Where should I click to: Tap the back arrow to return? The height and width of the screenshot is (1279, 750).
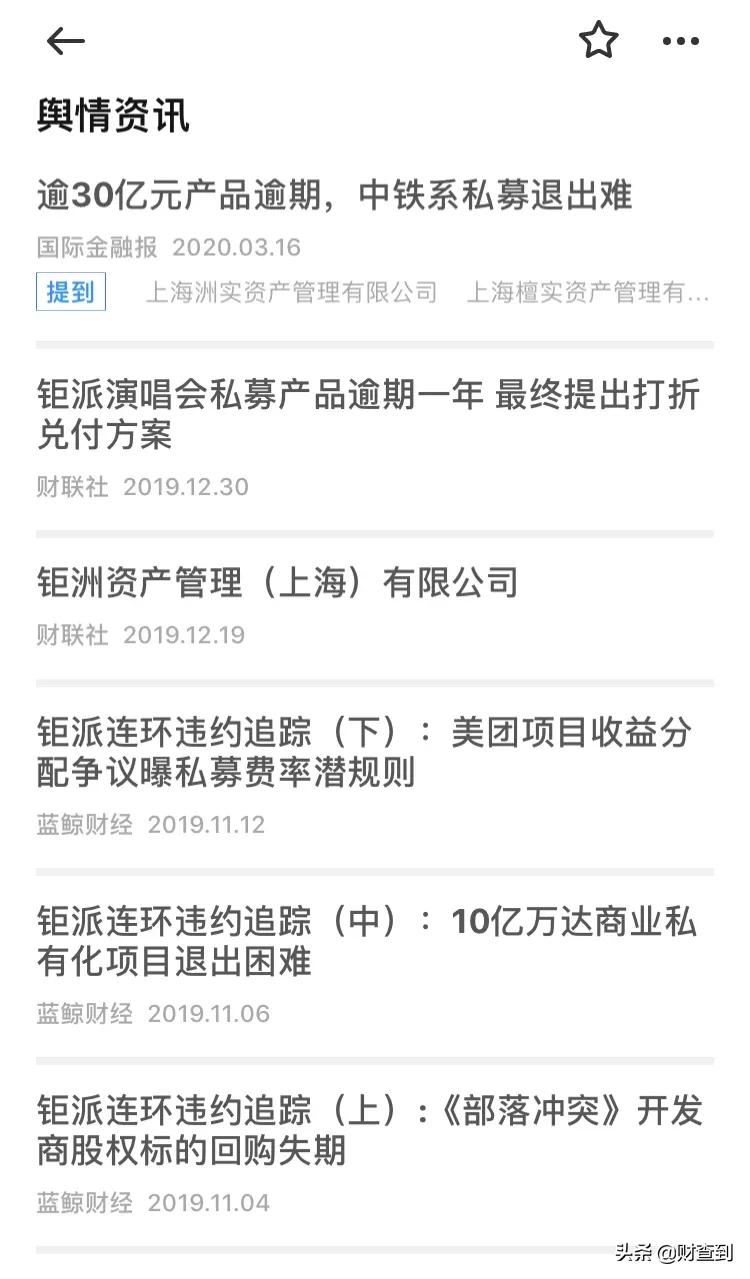point(64,41)
